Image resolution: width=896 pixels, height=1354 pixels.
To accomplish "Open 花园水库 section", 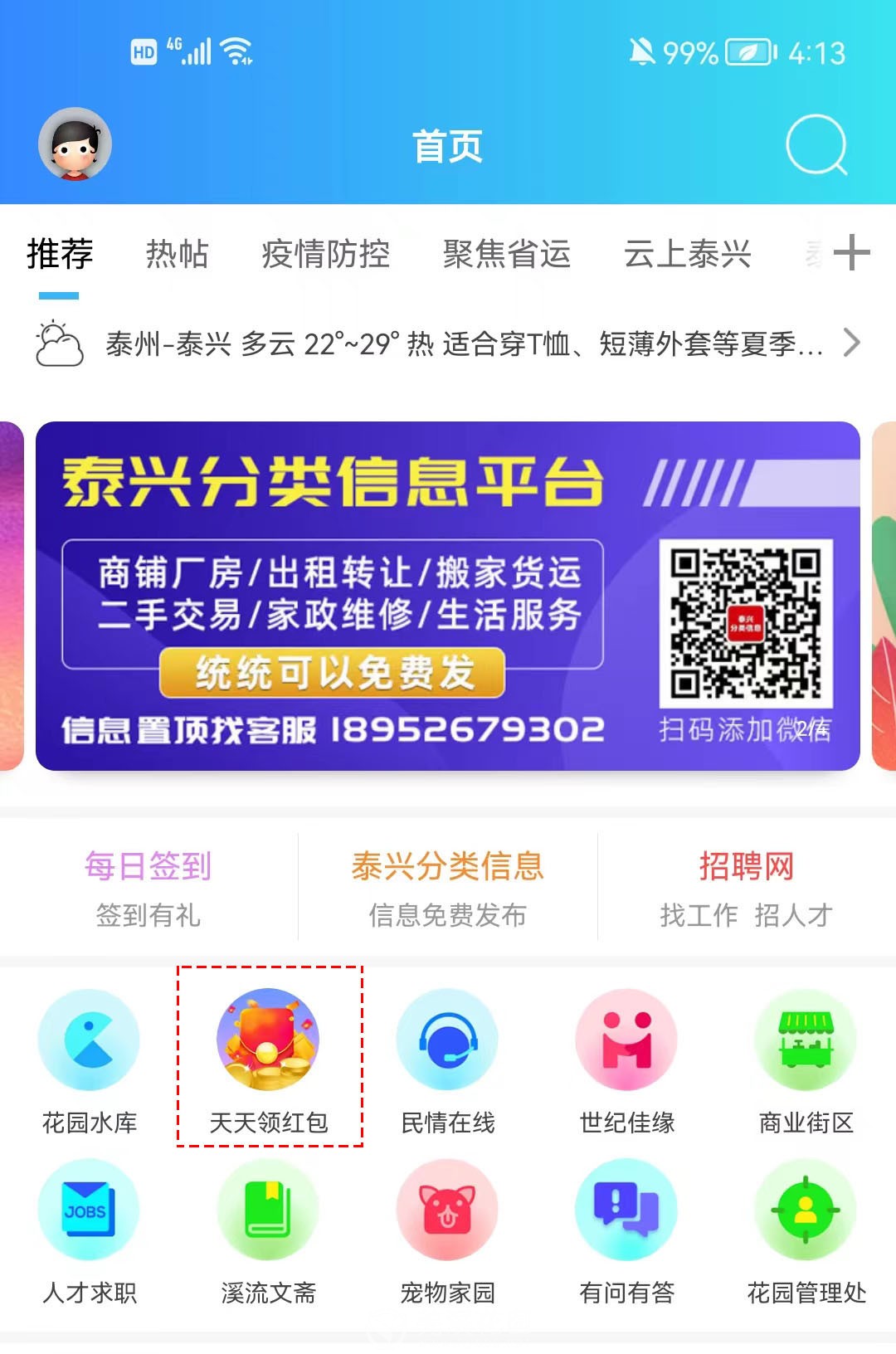I will 89,1060.
